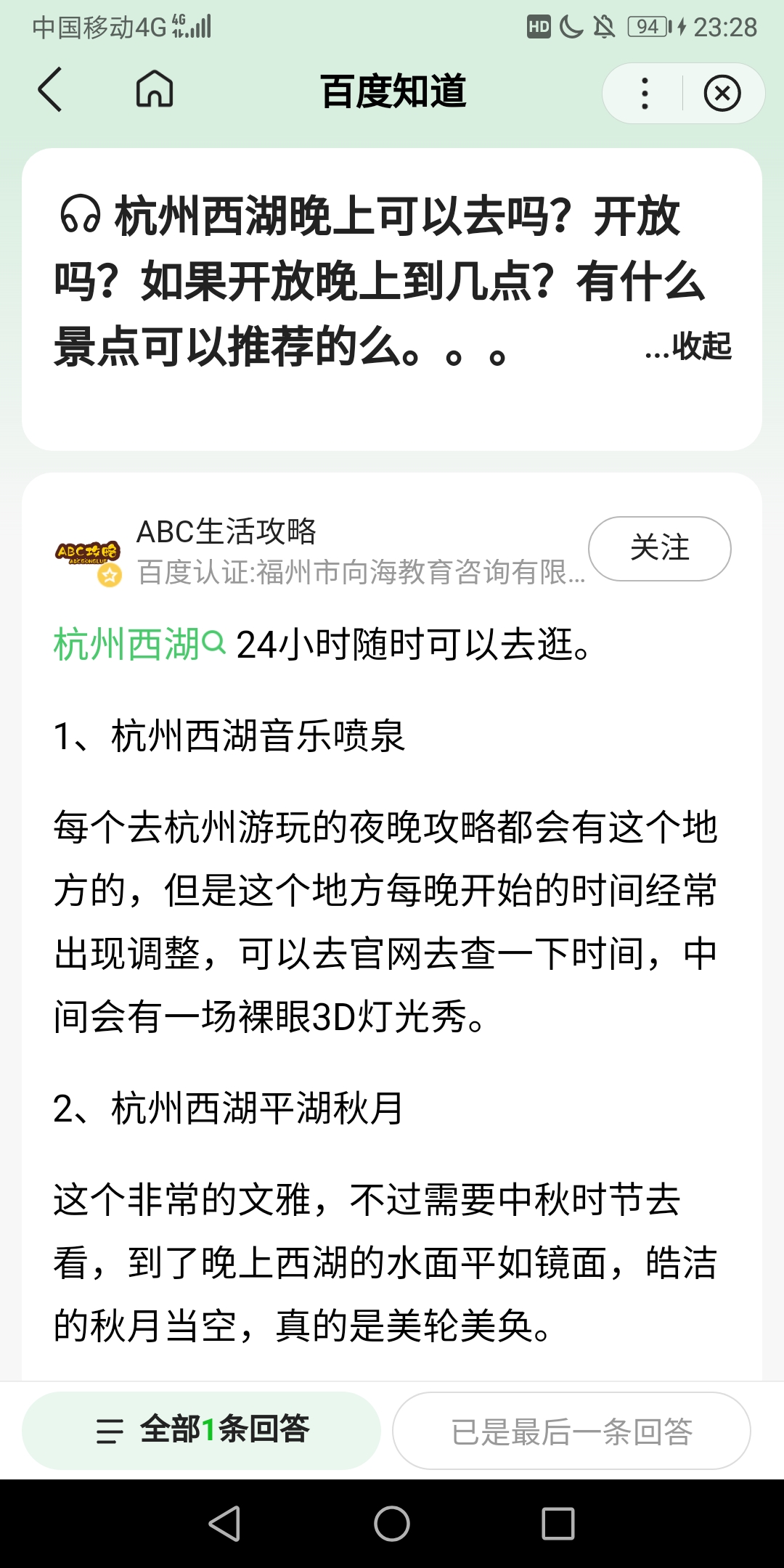View all answers via 全部1条回答
Screen dimensions: 784x1568
pyautogui.click(x=202, y=1430)
